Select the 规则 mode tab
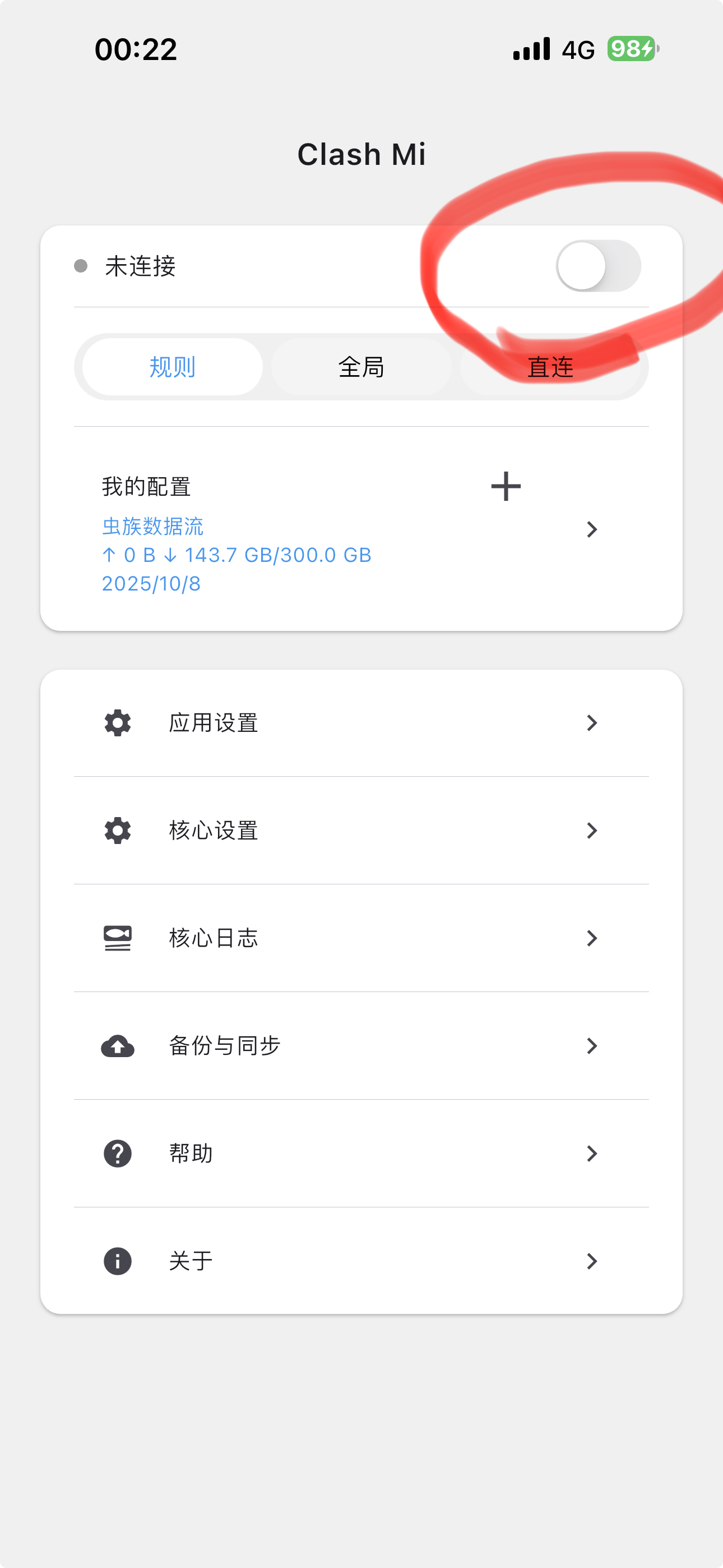Screen dimensions: 723x1568 (170, 366)
